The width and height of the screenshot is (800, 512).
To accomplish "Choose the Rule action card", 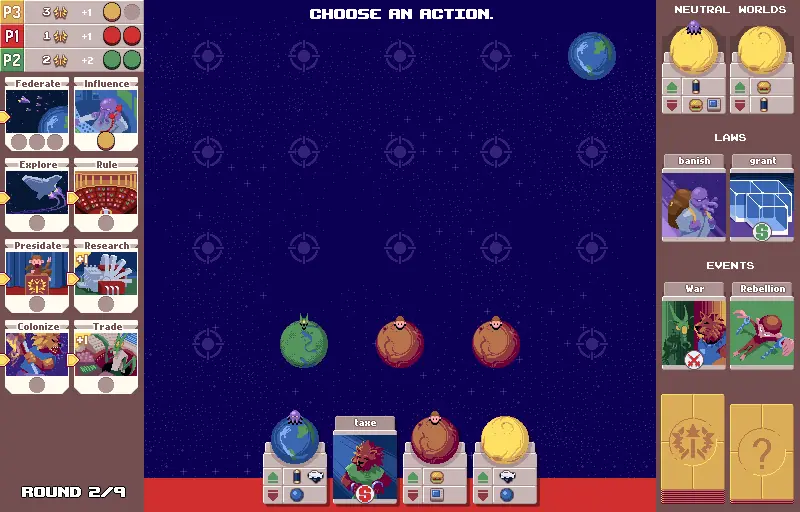I will click(x=106, y=195).
